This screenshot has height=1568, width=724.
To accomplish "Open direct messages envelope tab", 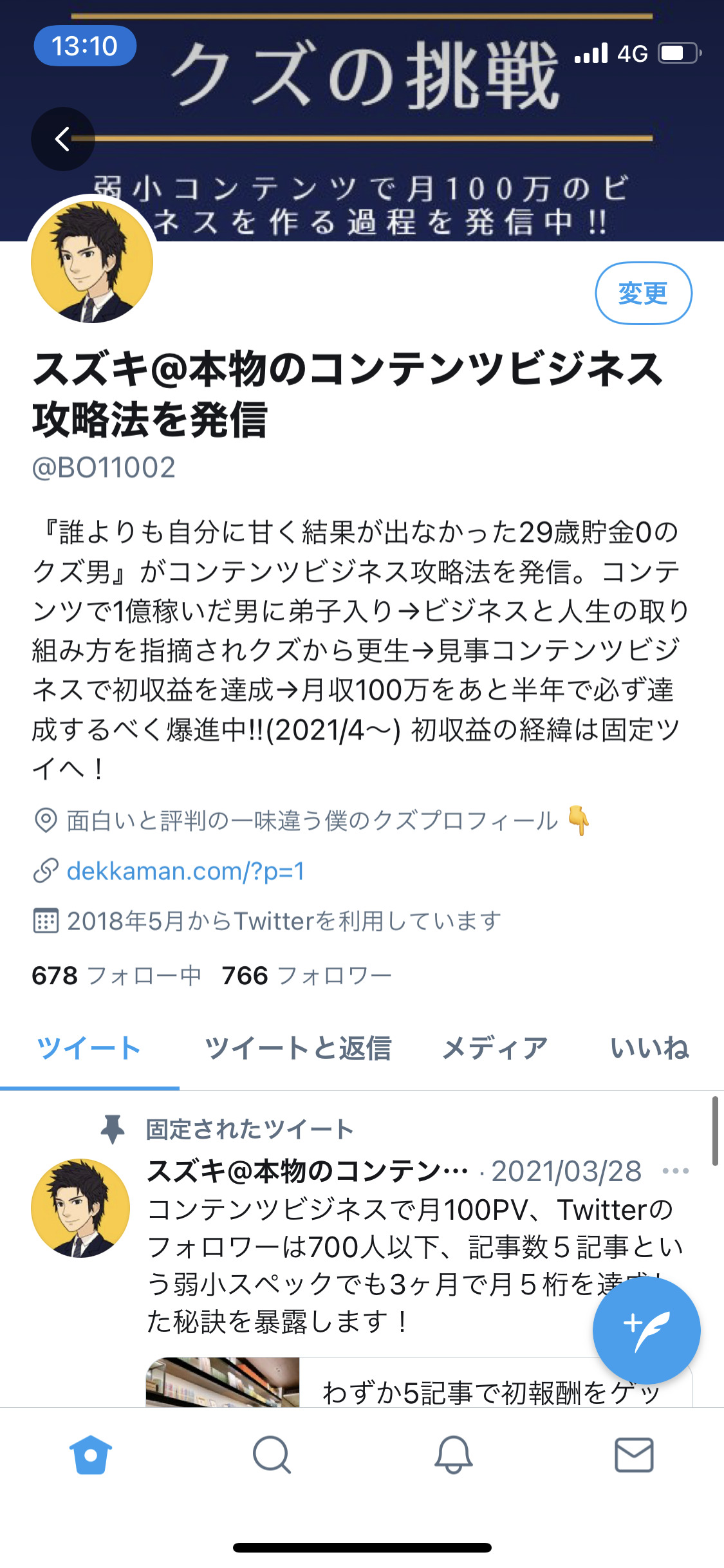I will pos(634,1455).
